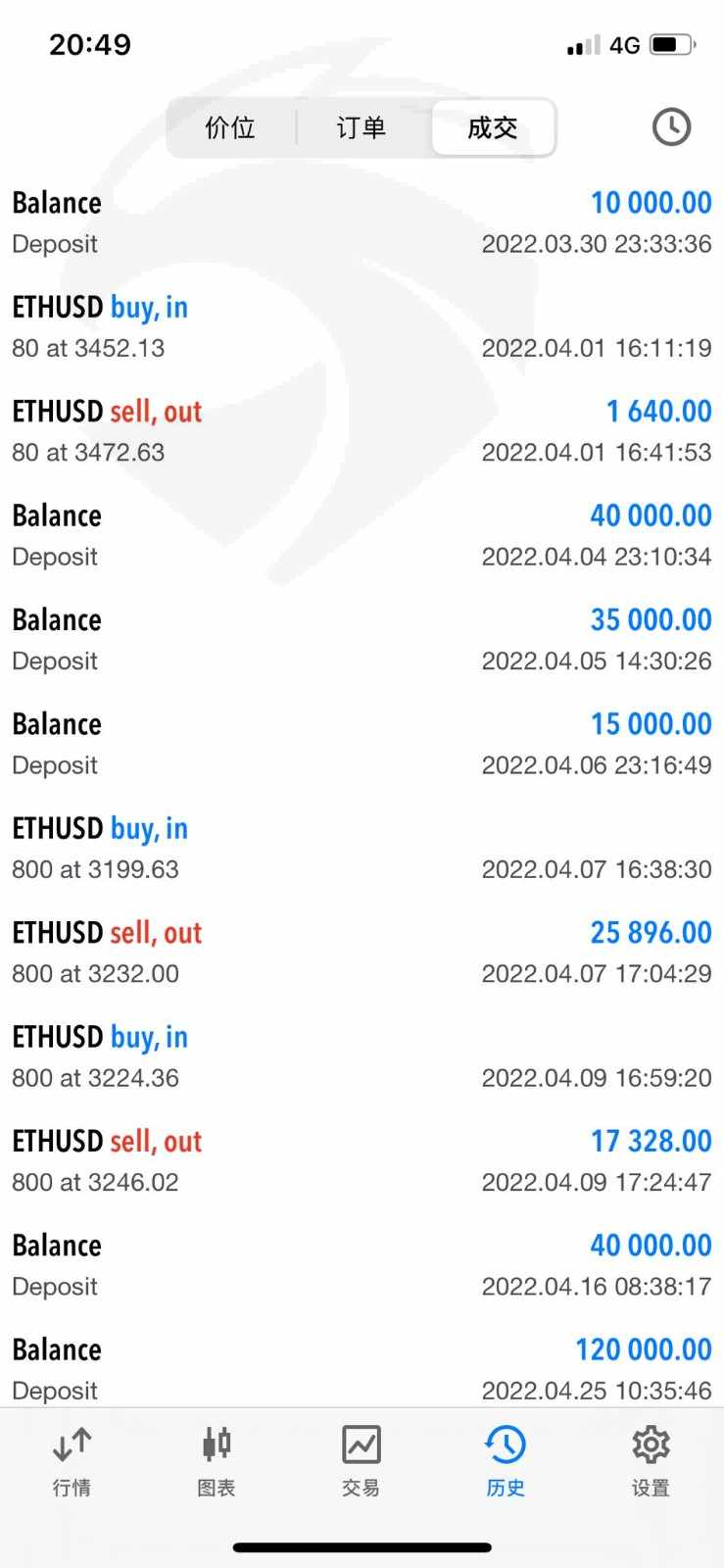Open the ETHUSD sell deal with 25 896.00 profit
Image resolution: width=724 pixels, height=1568 pixels.
pos(362,953)
